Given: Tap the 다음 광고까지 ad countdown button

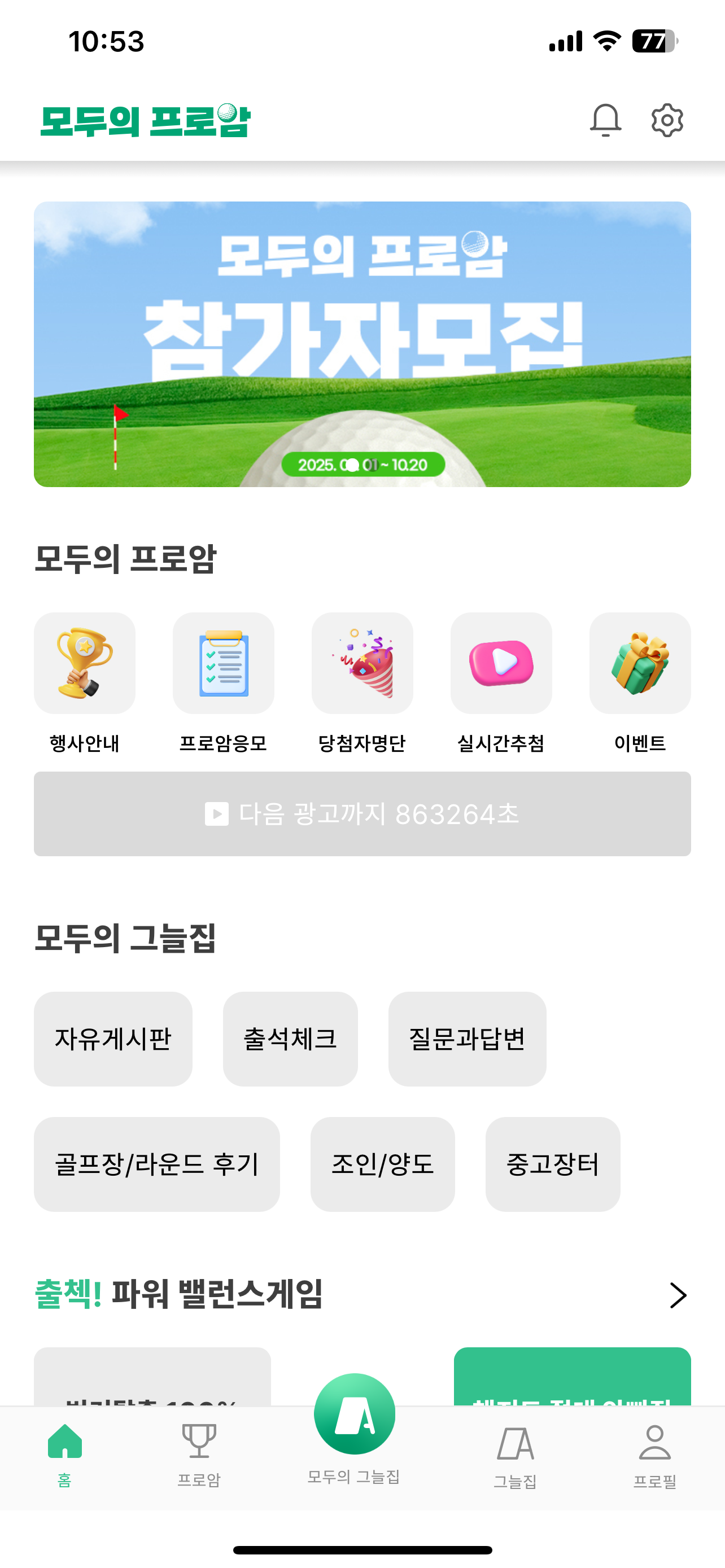Looking at the screenshot, I should tap(362, 814).
